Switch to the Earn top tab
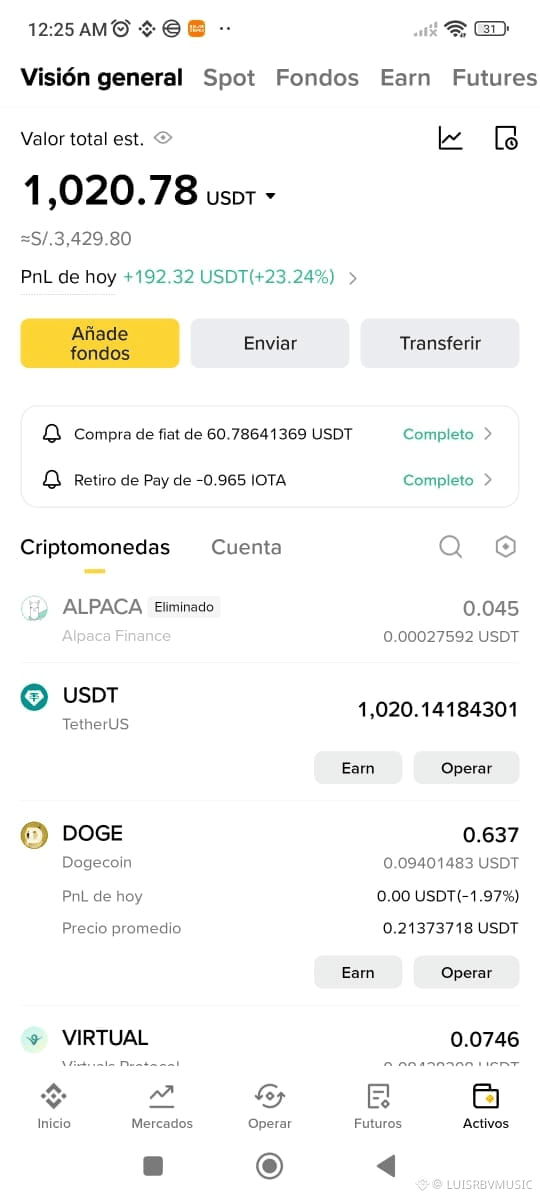Image resolution: width=540 pixels, height=1200 pixels. point(405,78)
